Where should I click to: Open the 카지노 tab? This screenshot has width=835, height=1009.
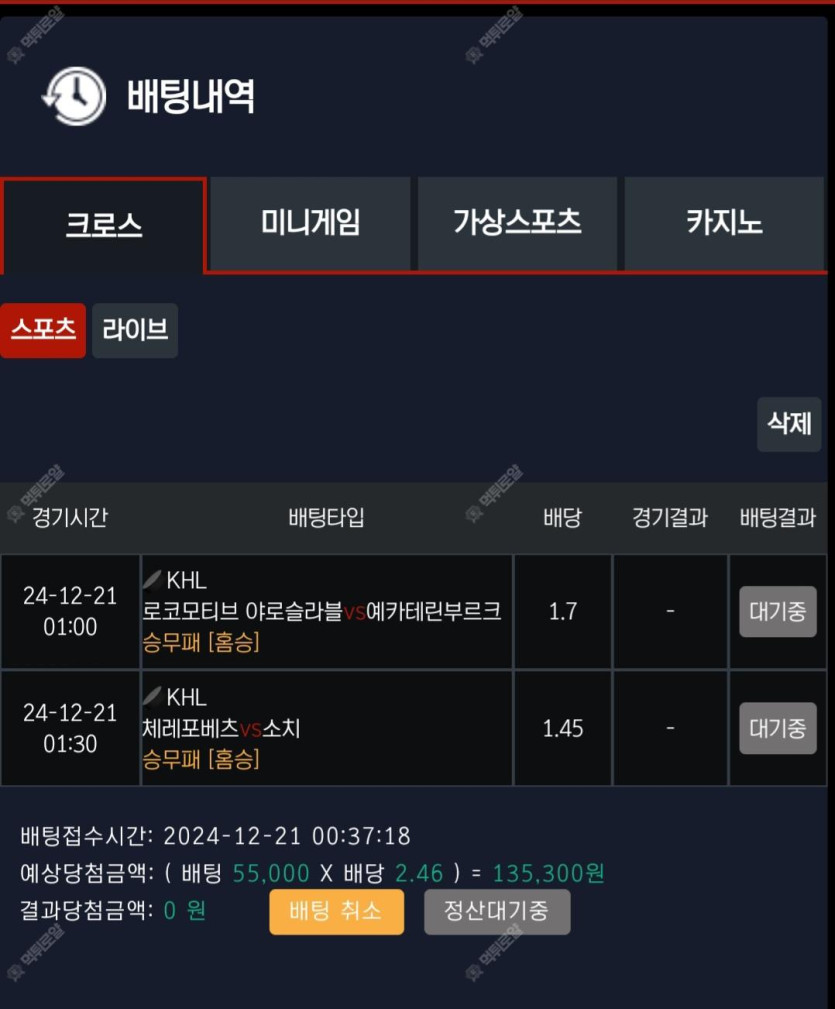coord(724,223)
